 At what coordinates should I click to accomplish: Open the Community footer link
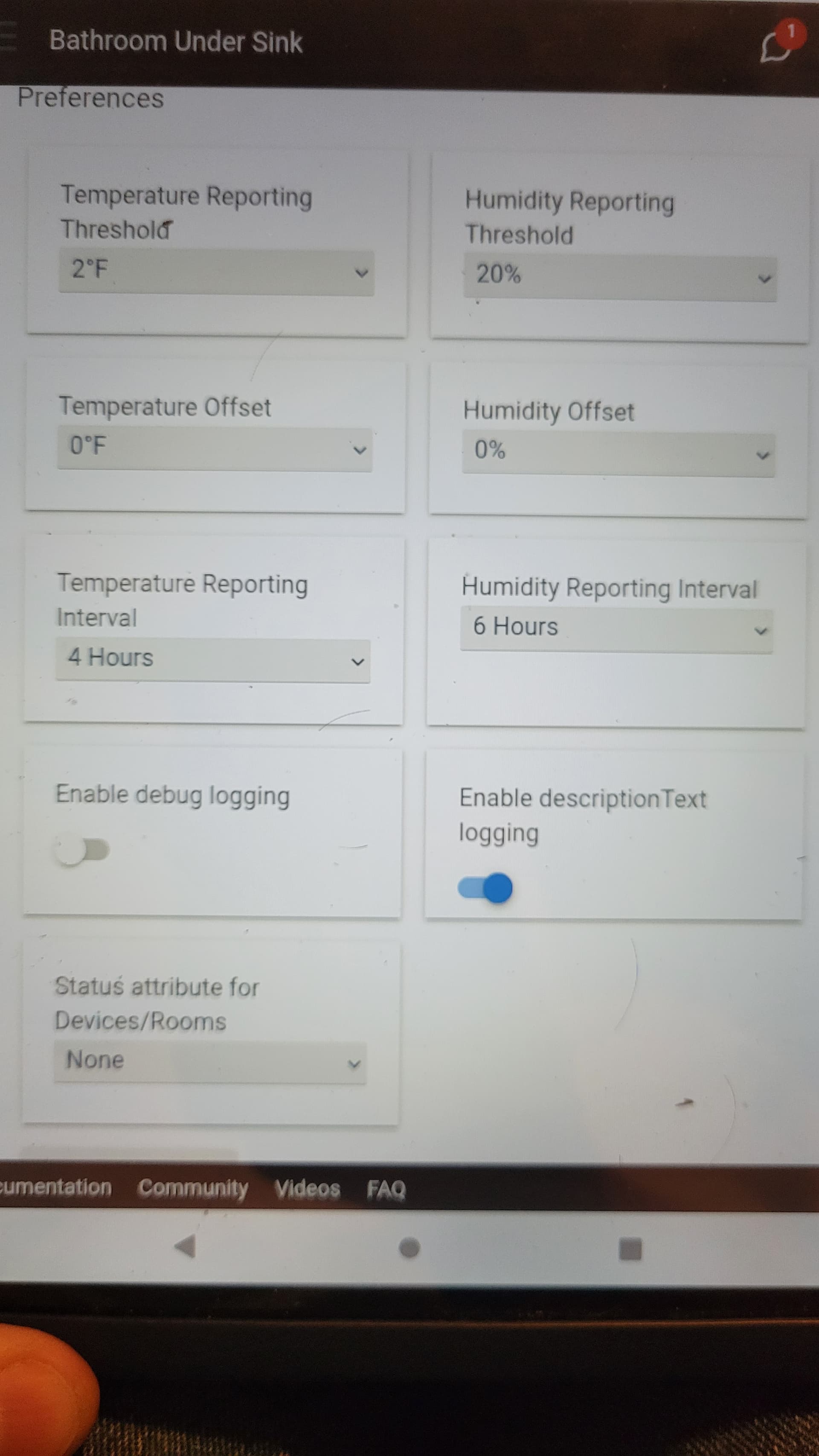click(x=193, y=1188)
